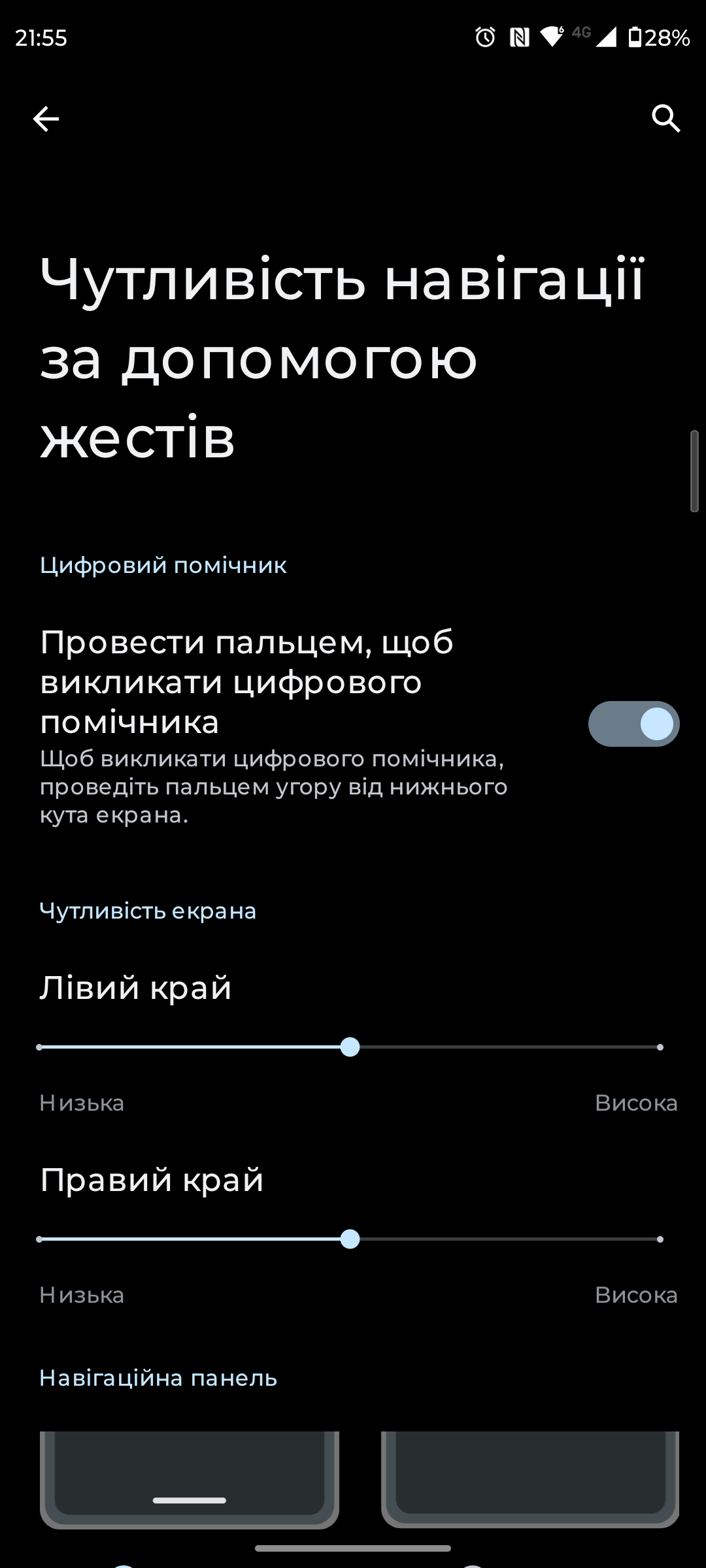Set left edge sensitivity to high
Viewport: 706px width, 1568px height.
660,1047
